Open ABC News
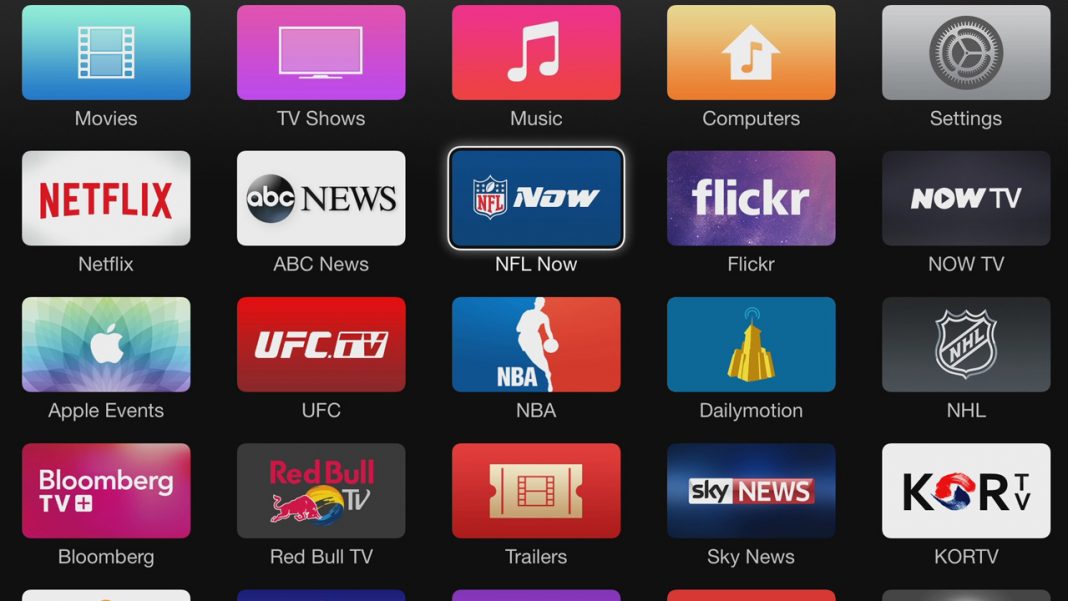Viewport: 1068px width, 601px height. click(321, 198)
